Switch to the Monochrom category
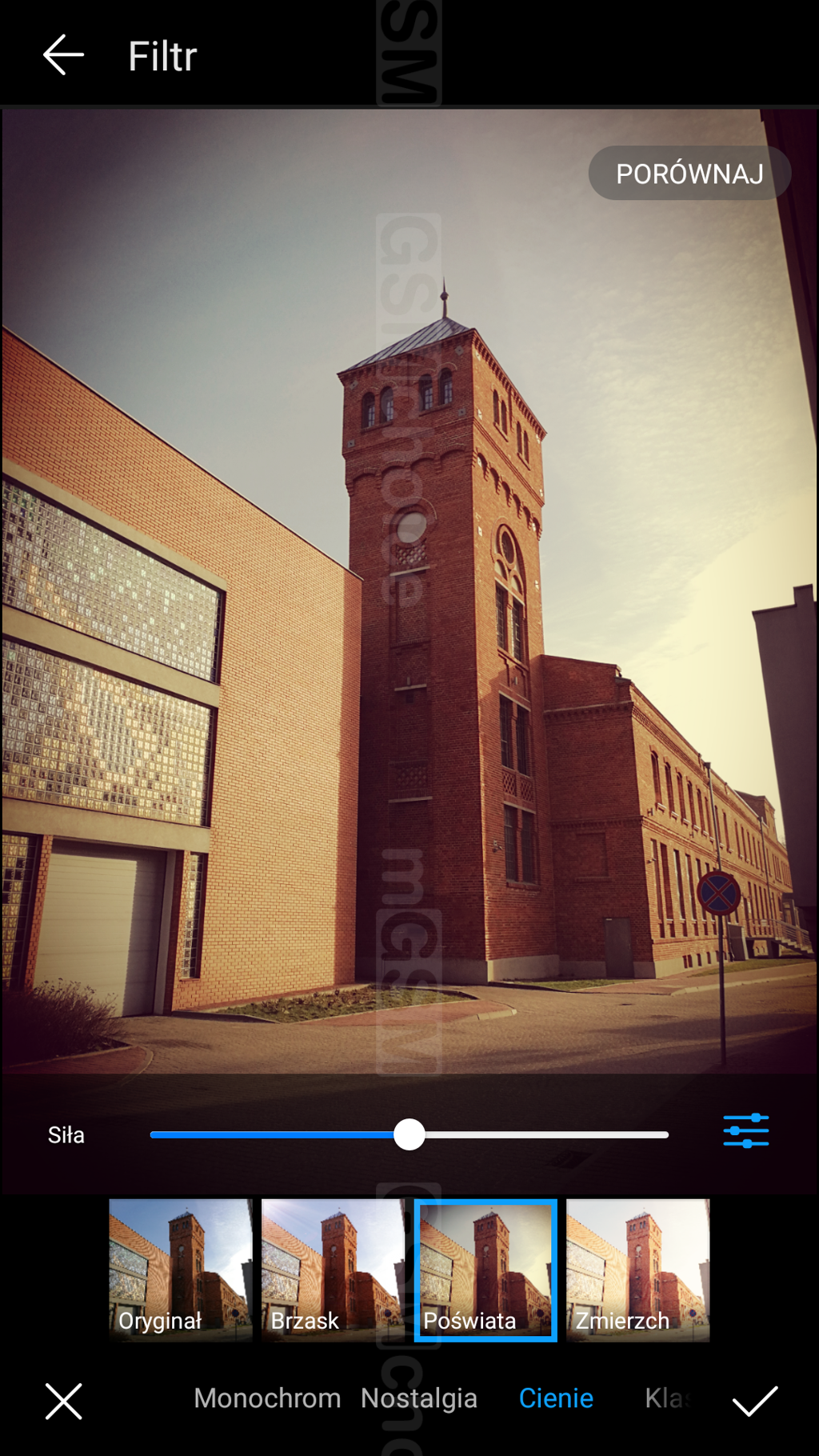This screenshot has height=1456, width=819. pyautogui.click(x=267, y=1398)
